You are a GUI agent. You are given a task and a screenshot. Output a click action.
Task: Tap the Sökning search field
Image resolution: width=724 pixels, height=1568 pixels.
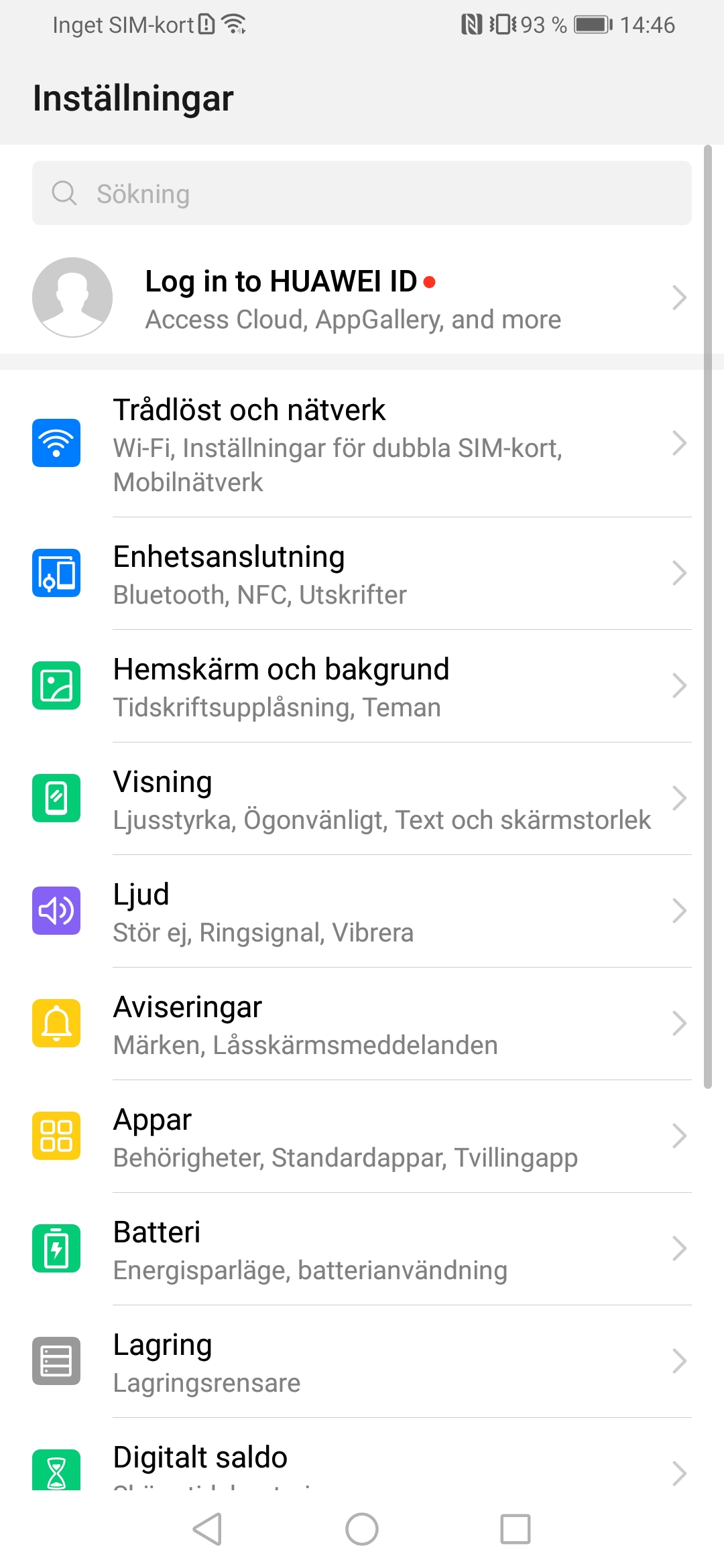click(362, 193)
